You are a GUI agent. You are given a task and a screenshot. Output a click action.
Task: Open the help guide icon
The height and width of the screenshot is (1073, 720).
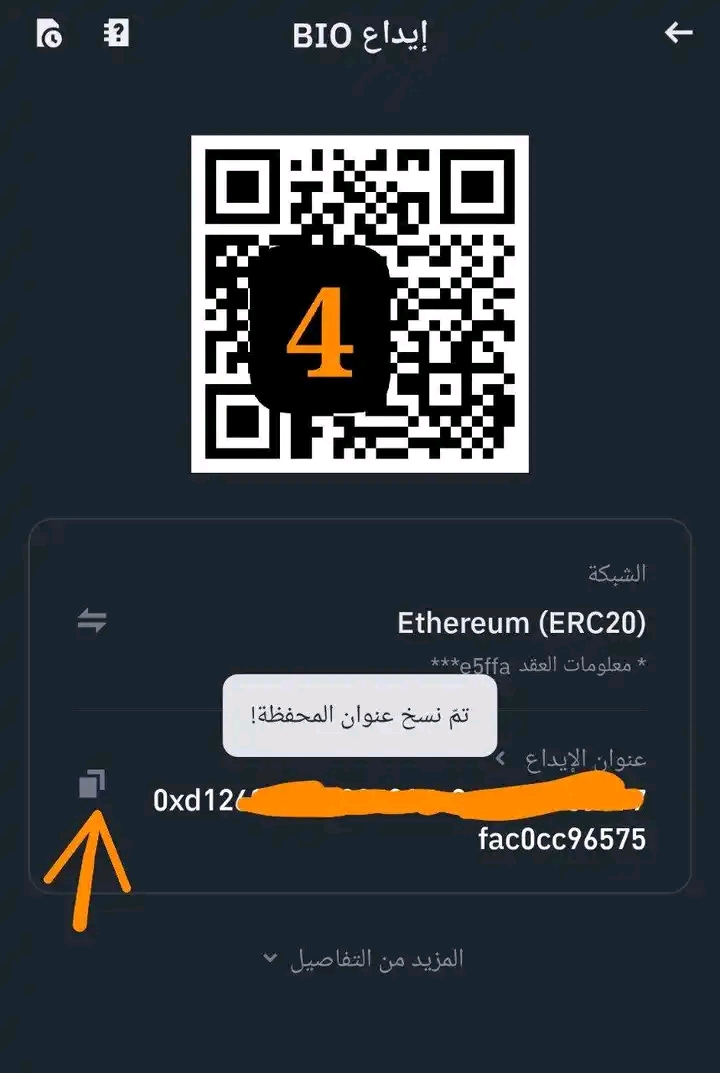pyautogui.click(x=117, y=33)
